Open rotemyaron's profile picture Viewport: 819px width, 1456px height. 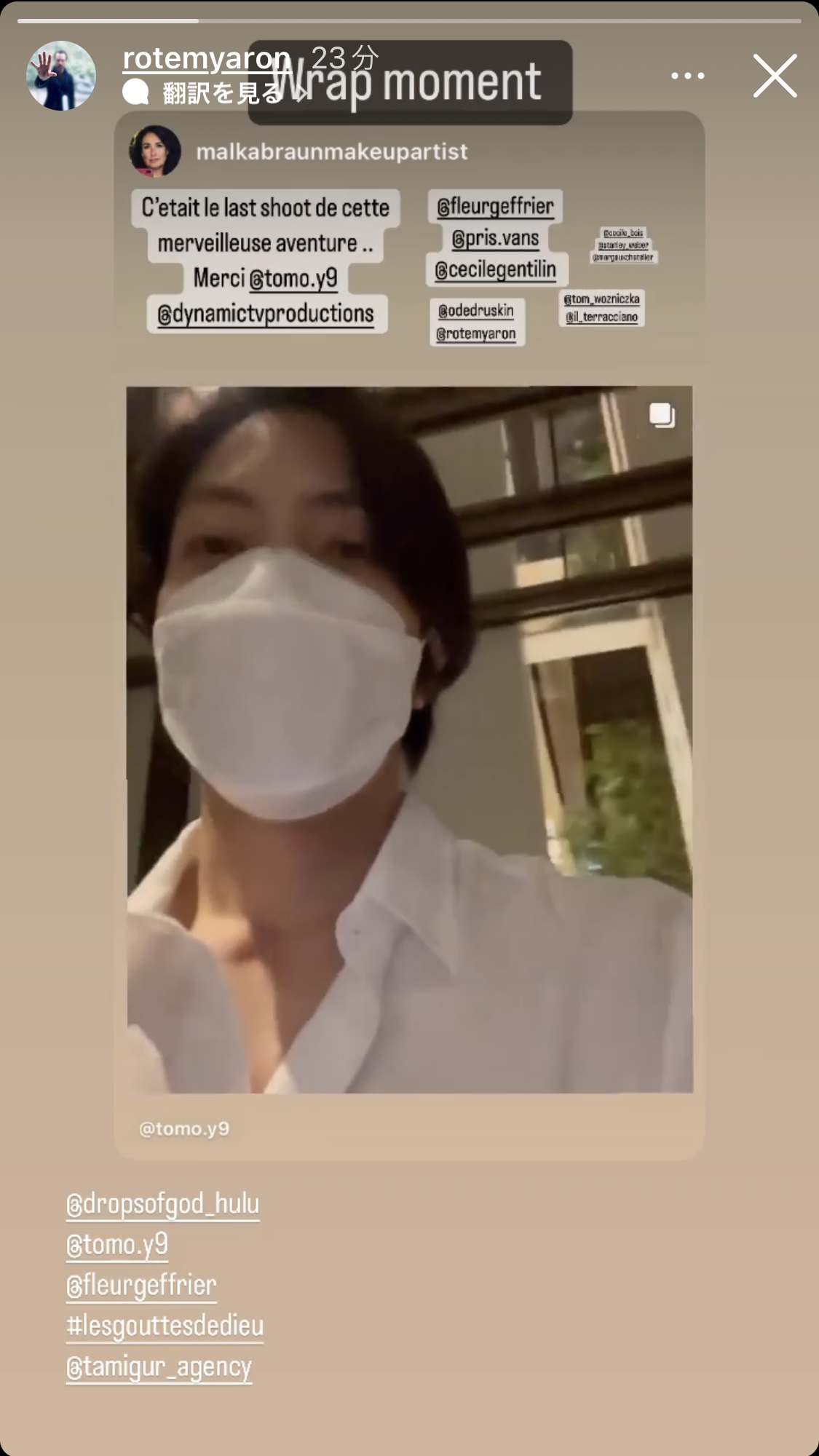(61, 76)
